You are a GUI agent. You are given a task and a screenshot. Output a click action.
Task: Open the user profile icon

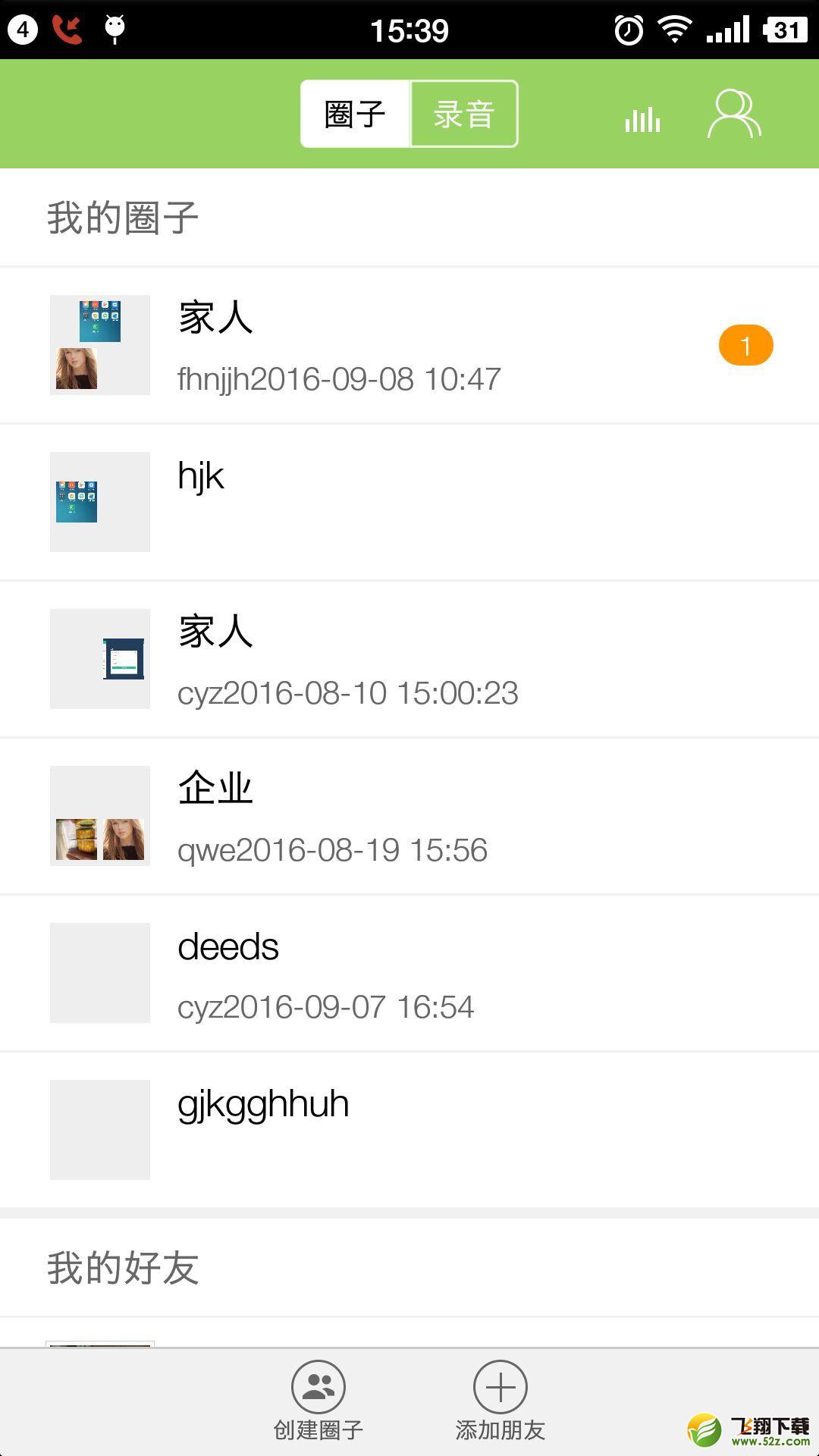[x=734, y=114]
